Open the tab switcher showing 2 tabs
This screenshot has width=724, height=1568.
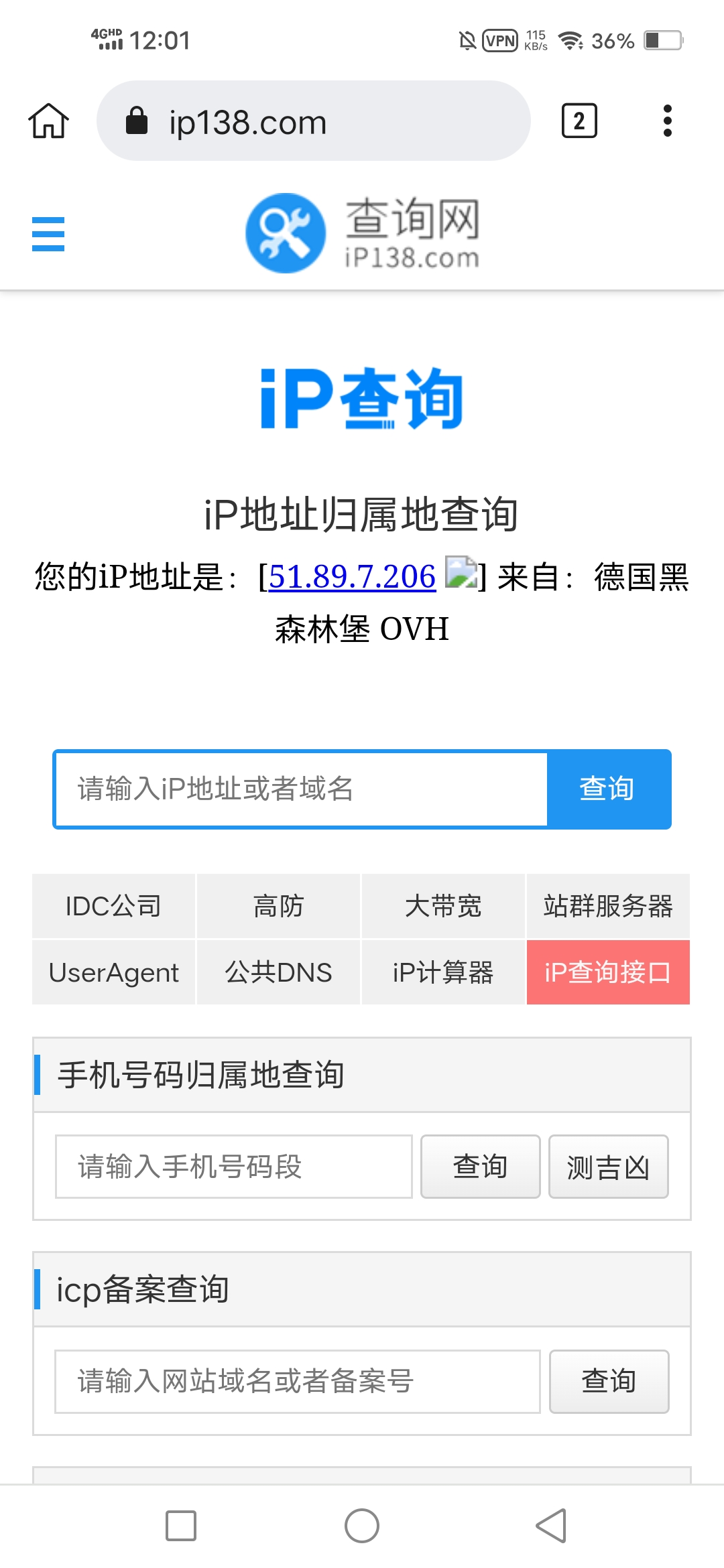pos(579,121)
